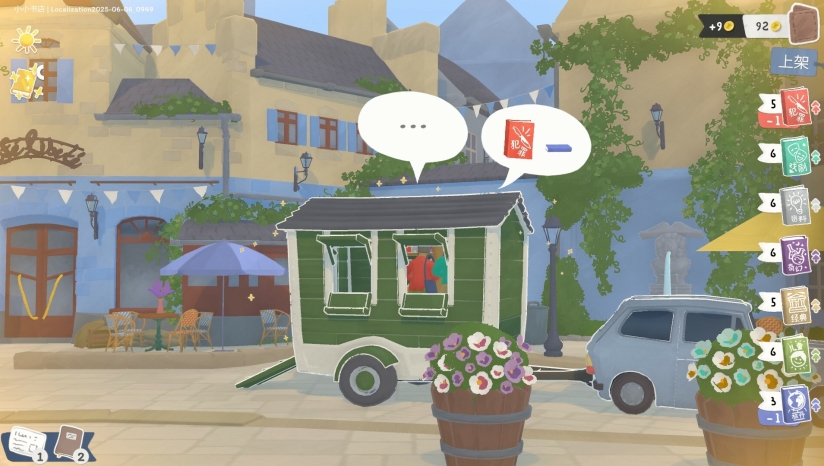Viewport: 824px width, 466px height.
Task: Select the green children's book genre
Action: [x=796, y=352]
